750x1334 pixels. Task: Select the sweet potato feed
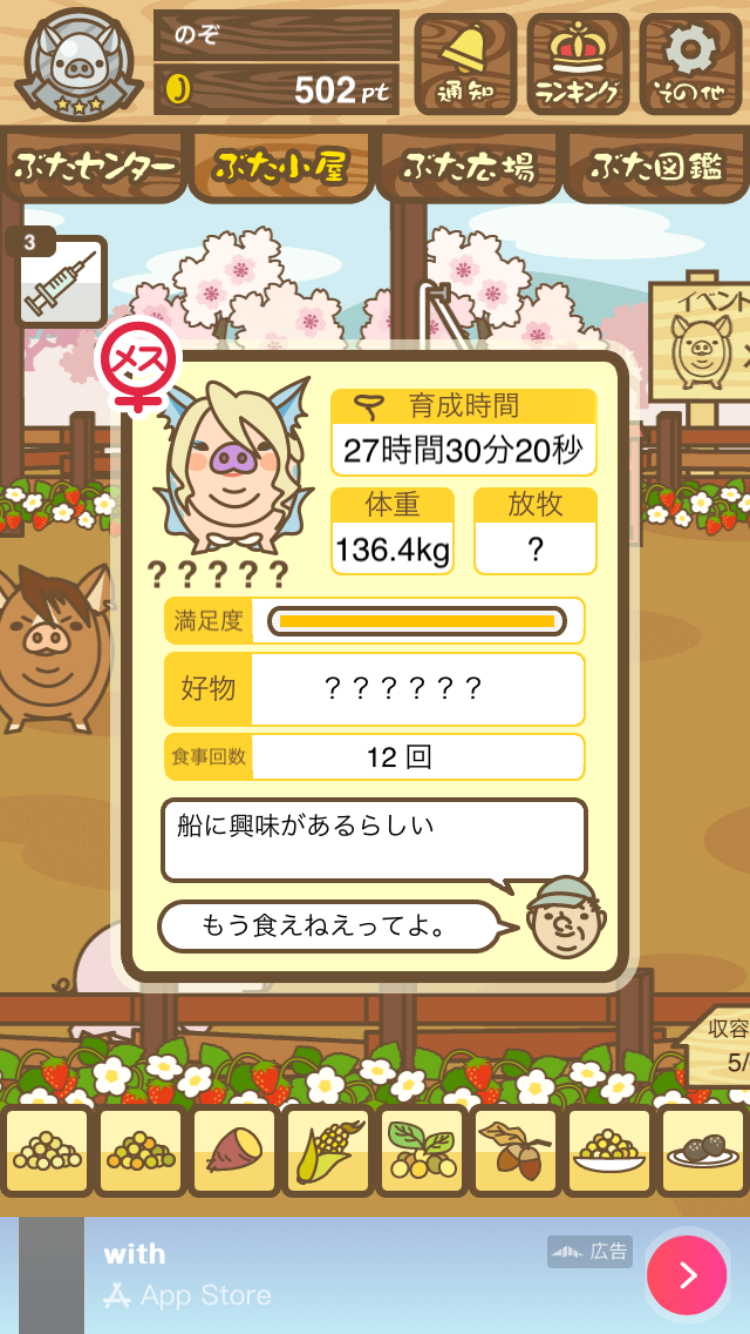click(x=234, y=1151)
